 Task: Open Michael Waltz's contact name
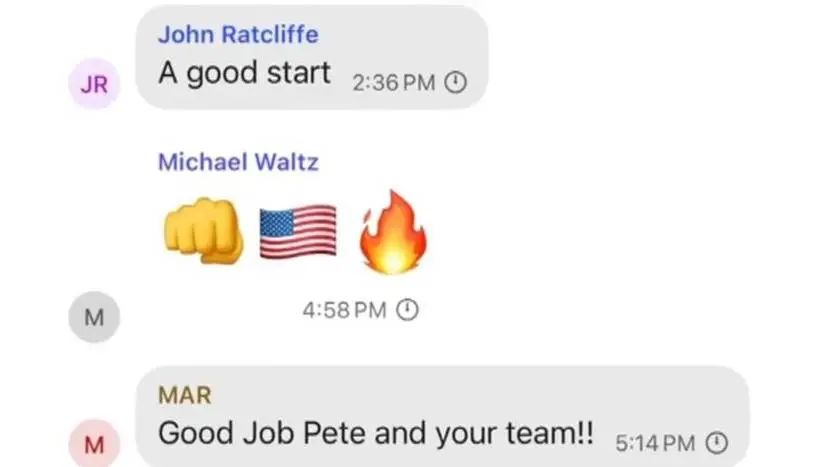[238, 161]
